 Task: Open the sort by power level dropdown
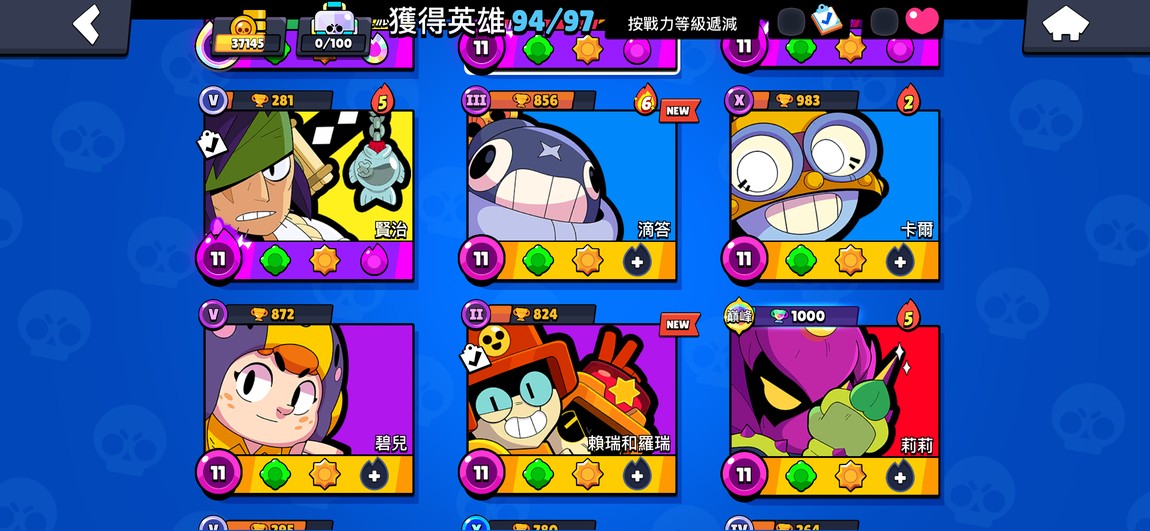pyautogui.click(x=682, y=24)
